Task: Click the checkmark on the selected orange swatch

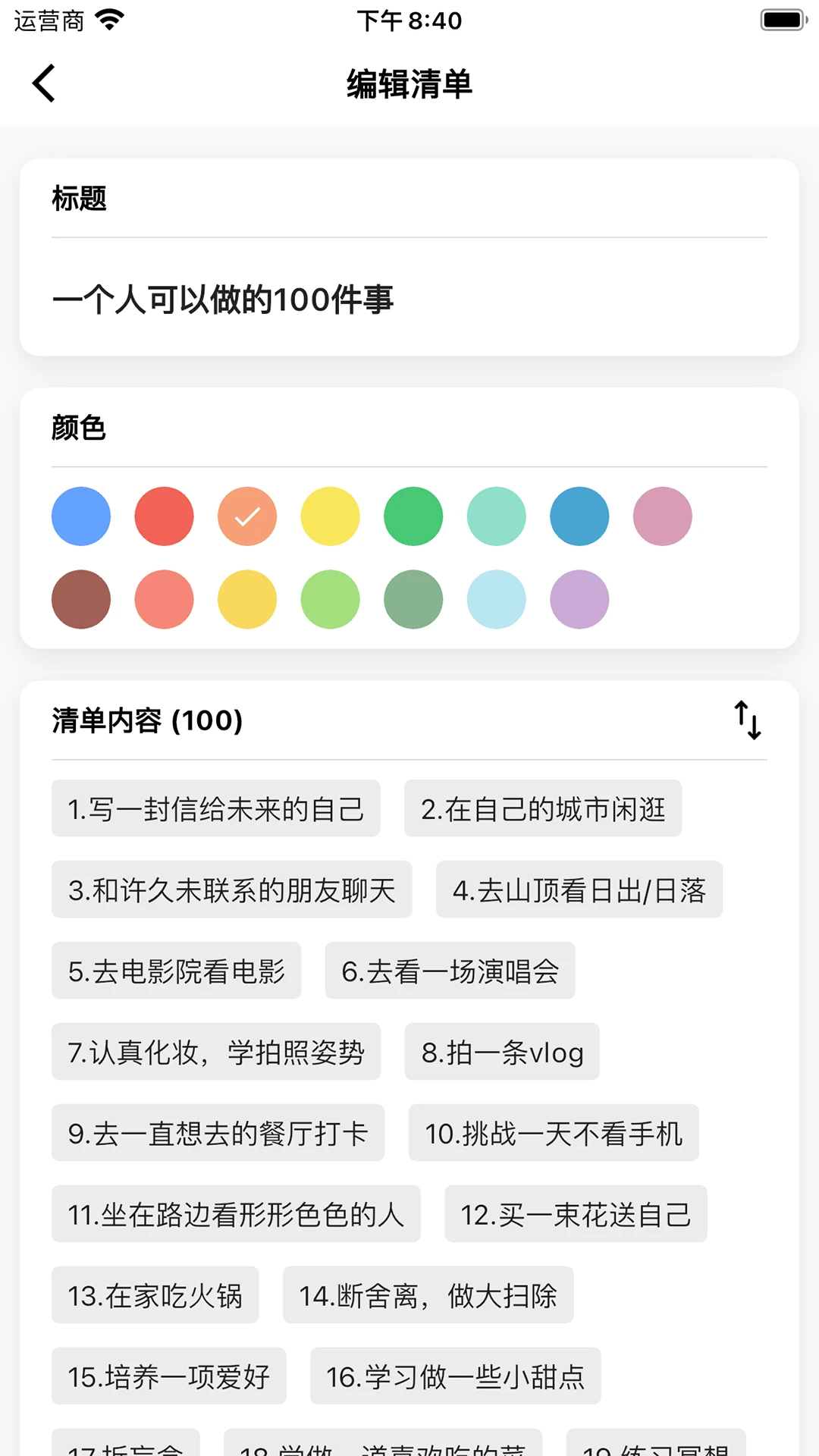Action: (246, 516)
